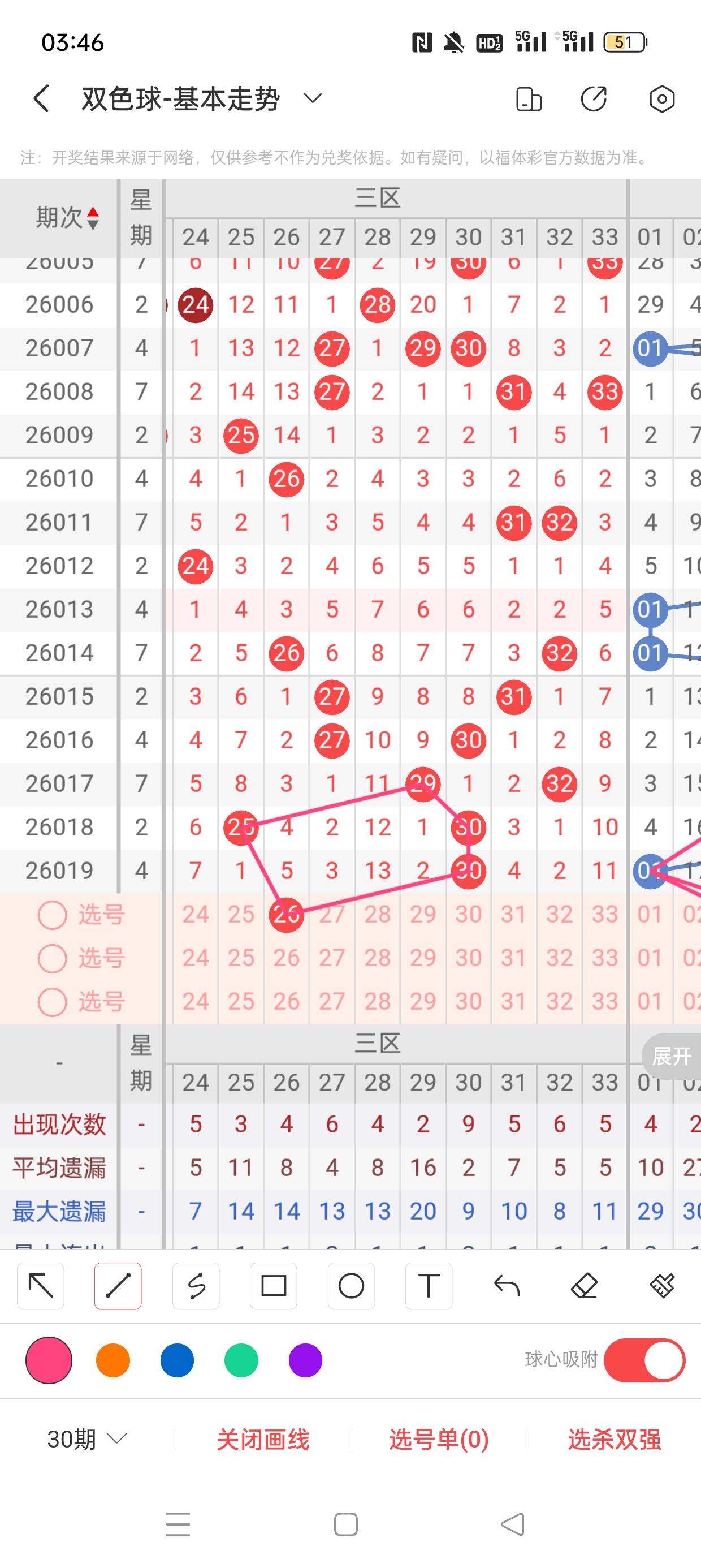This screenshot has height=1568, width=701.
Task: Open 选号单(0) selection list
Action: coord(439,1438)
